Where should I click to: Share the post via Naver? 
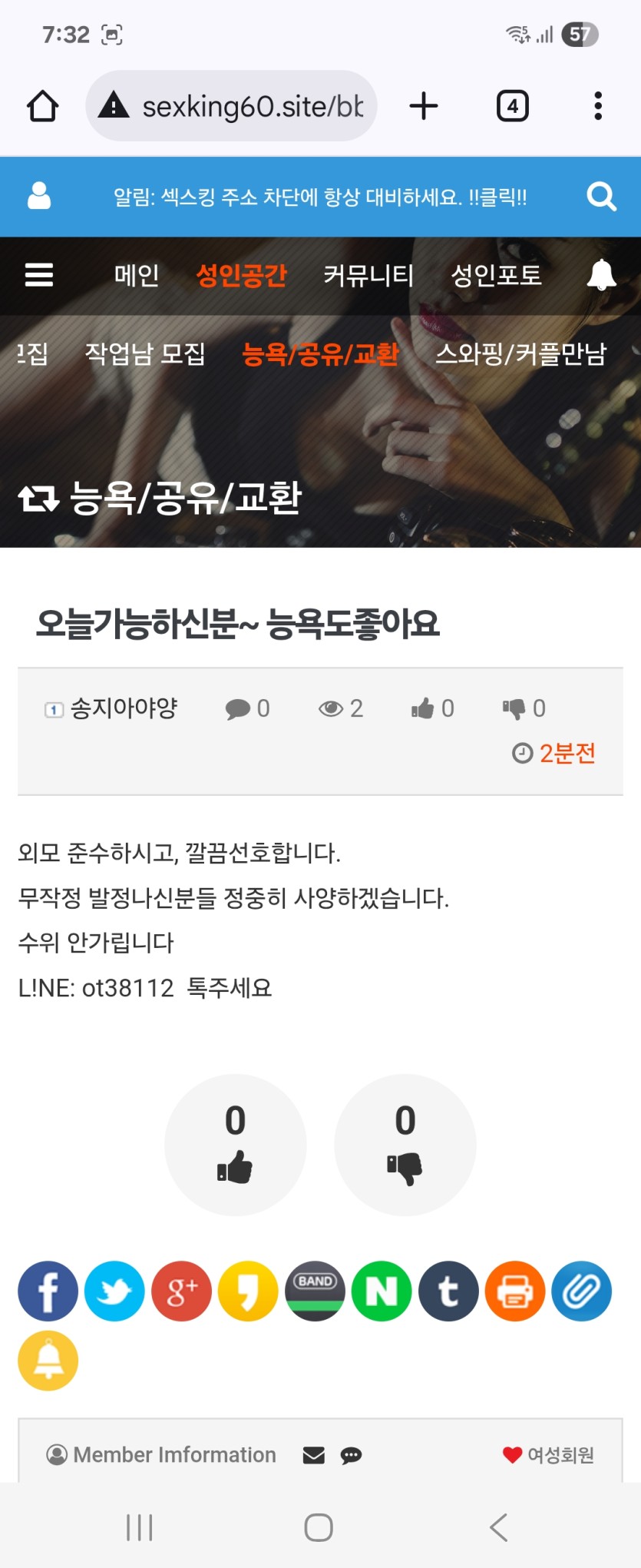[x=382, y=1291]
